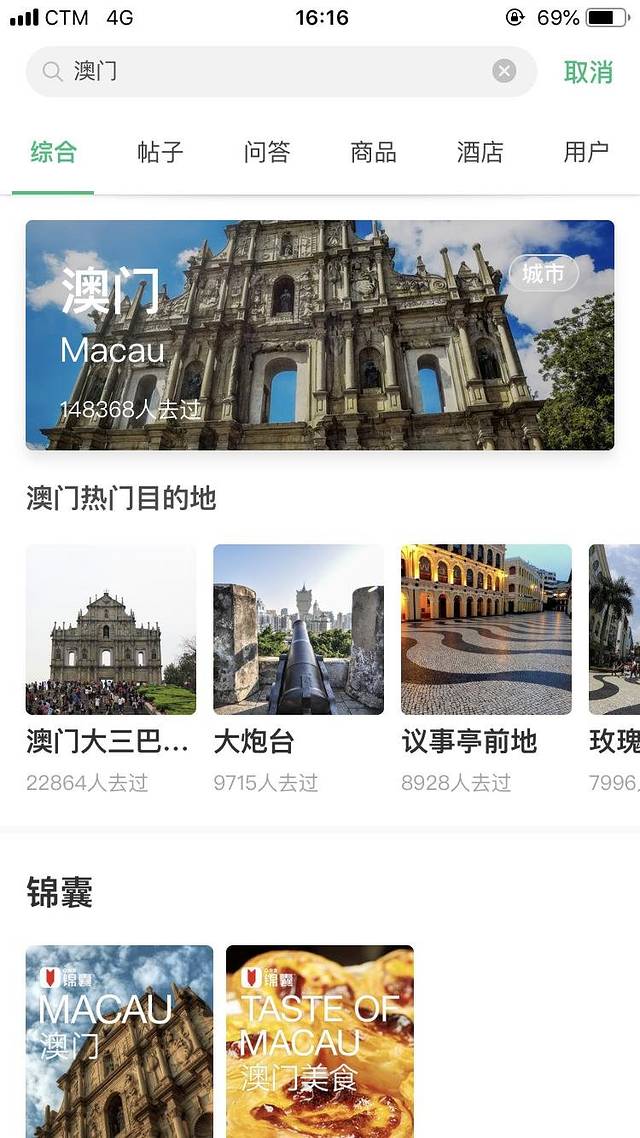
Task: Tap 取消 to cancel search
Action: point(588,72)
